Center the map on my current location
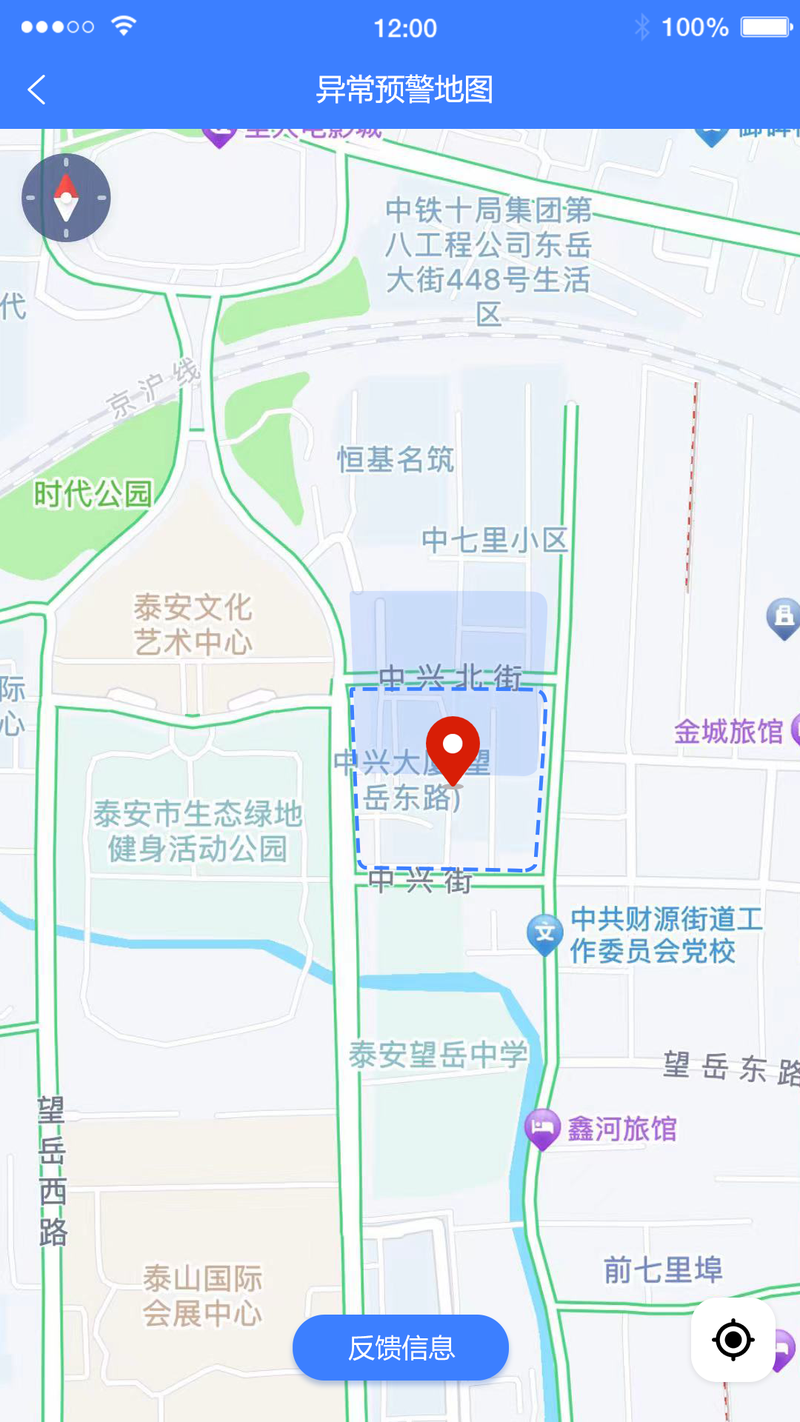This screenshot has height=1422, width=800. point(733,1340)
